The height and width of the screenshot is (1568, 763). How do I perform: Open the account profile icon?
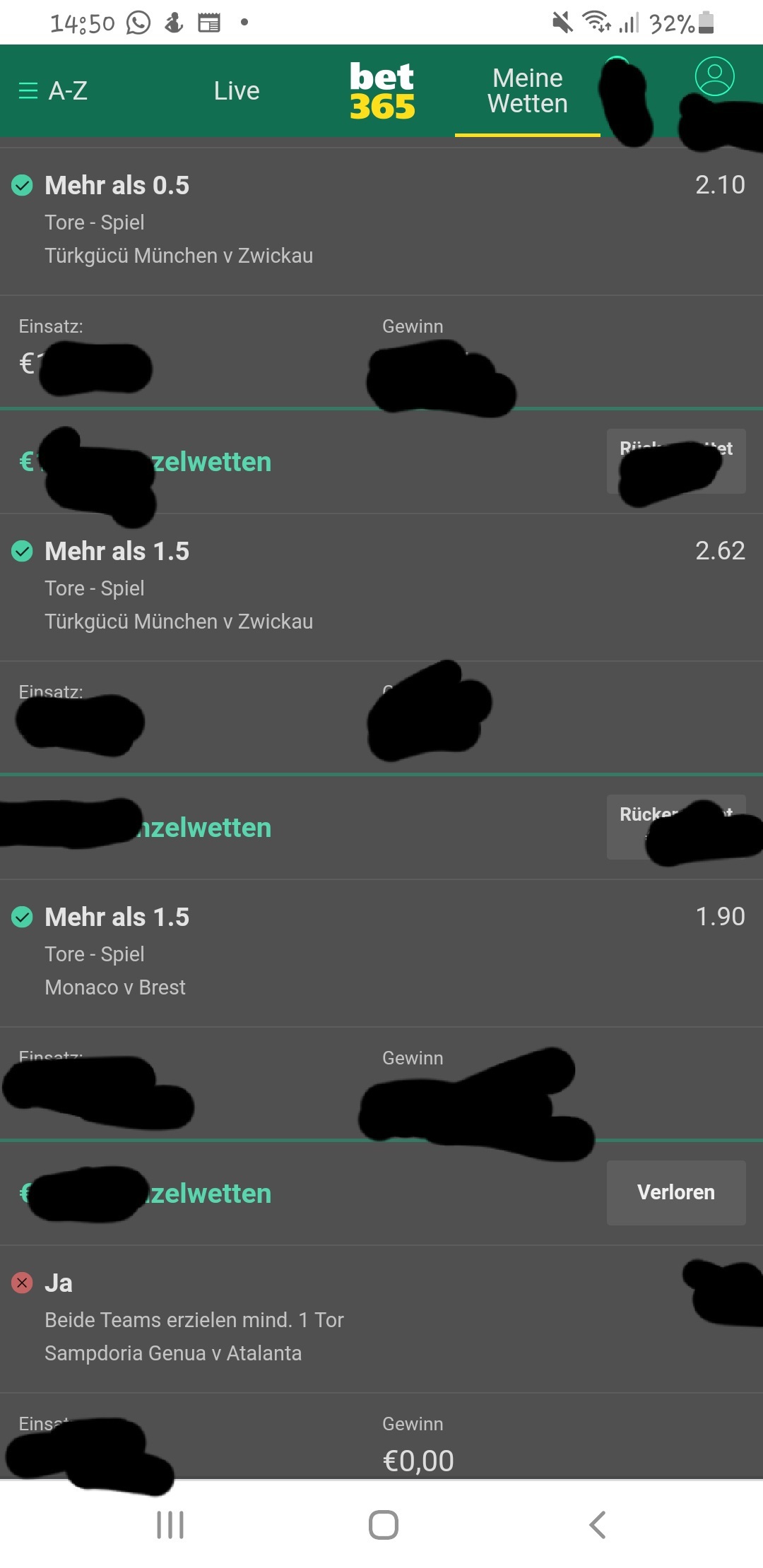click(x=714, y=76)
